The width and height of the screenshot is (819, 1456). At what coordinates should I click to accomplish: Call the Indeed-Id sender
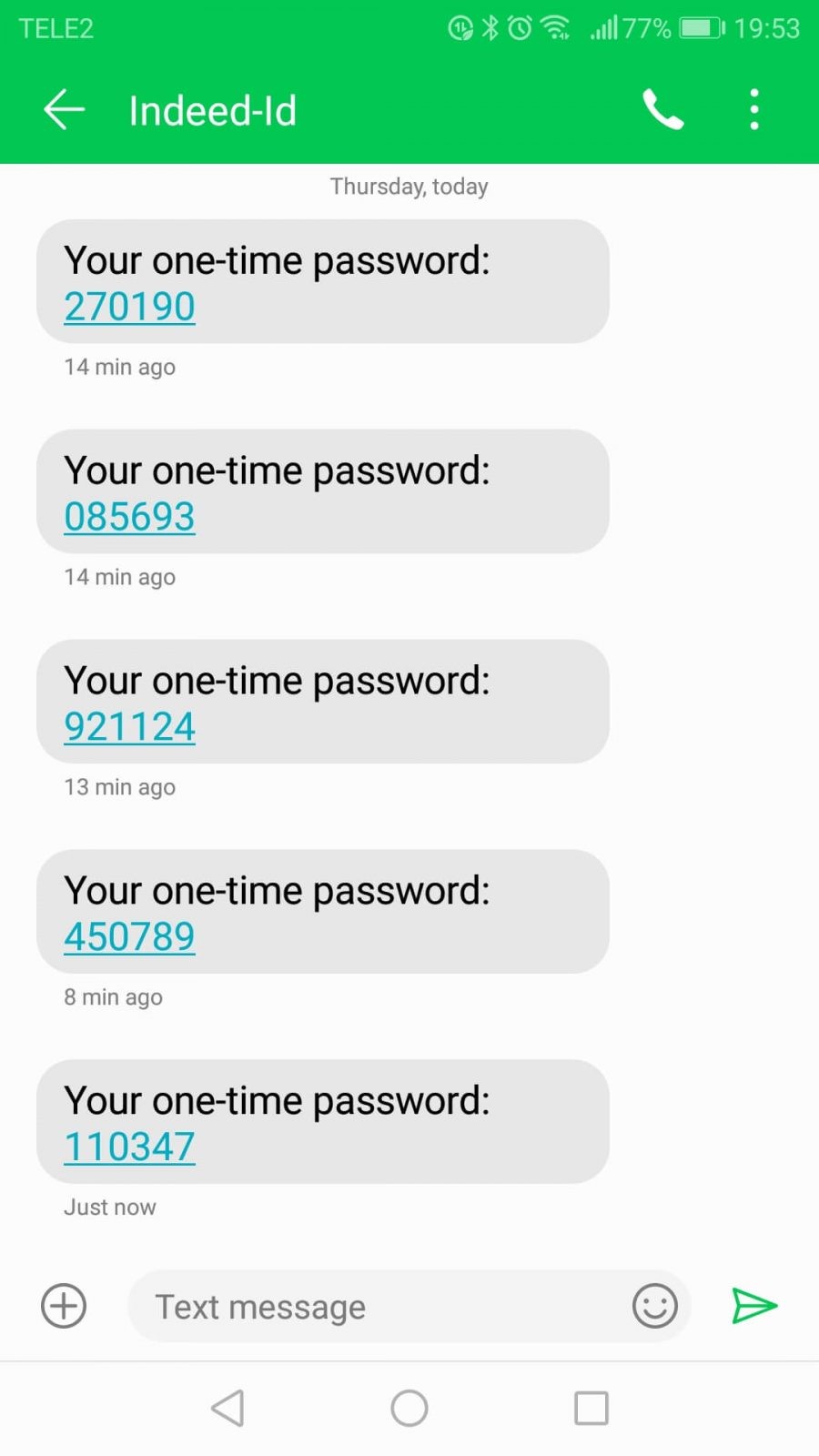click(662, 110)
